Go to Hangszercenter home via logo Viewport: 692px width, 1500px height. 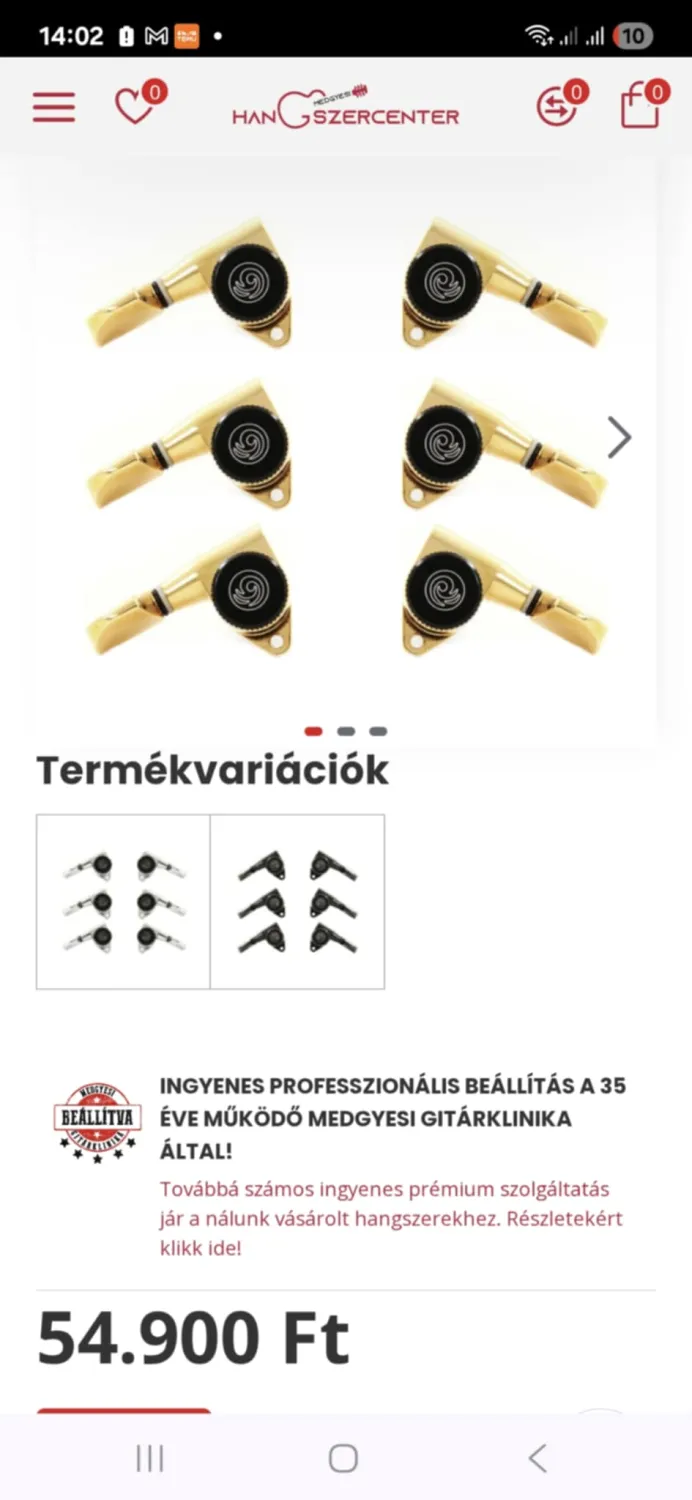click(x=345, y=108)
